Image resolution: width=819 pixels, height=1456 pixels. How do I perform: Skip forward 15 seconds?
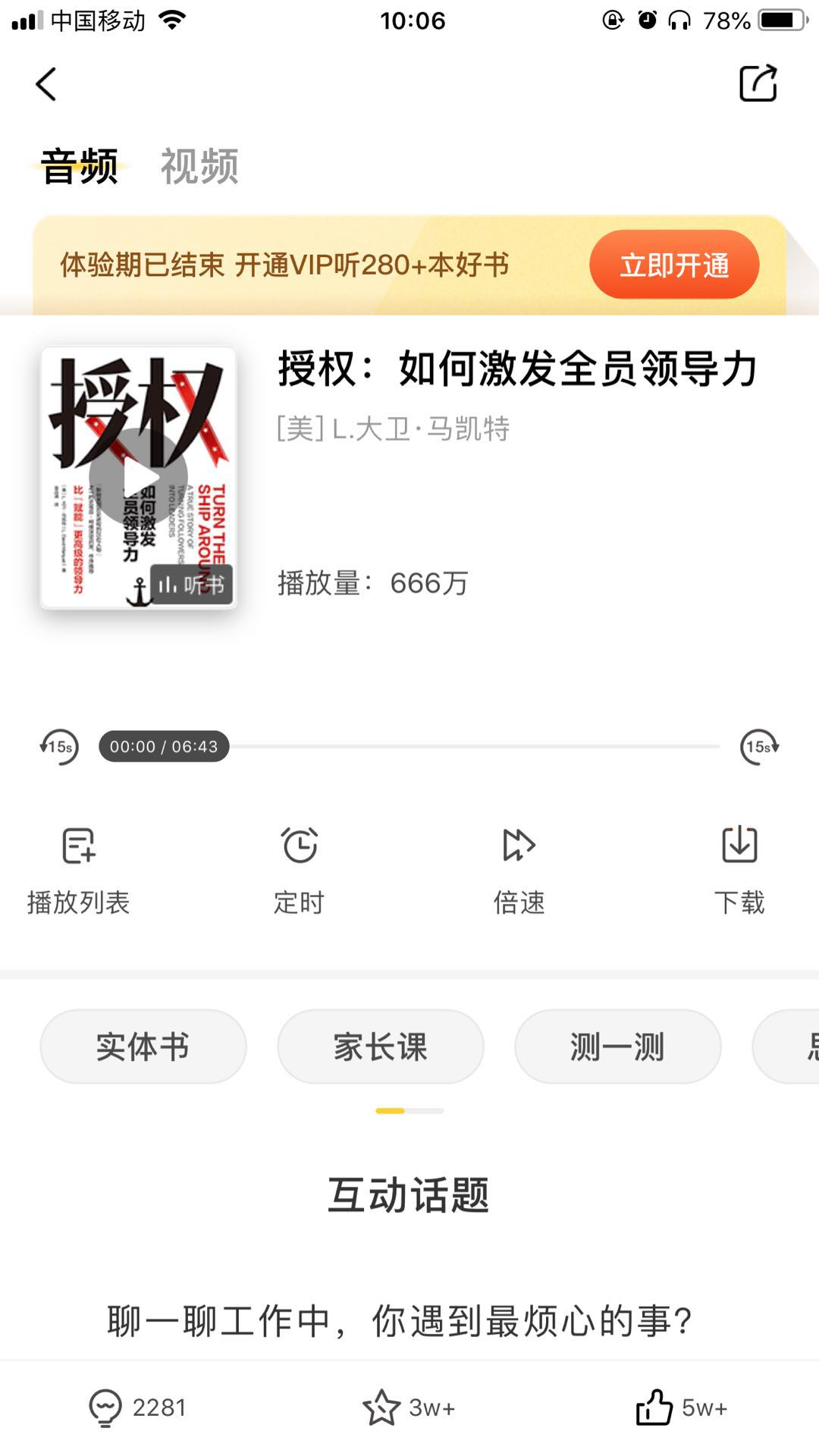tap(759, 747)
